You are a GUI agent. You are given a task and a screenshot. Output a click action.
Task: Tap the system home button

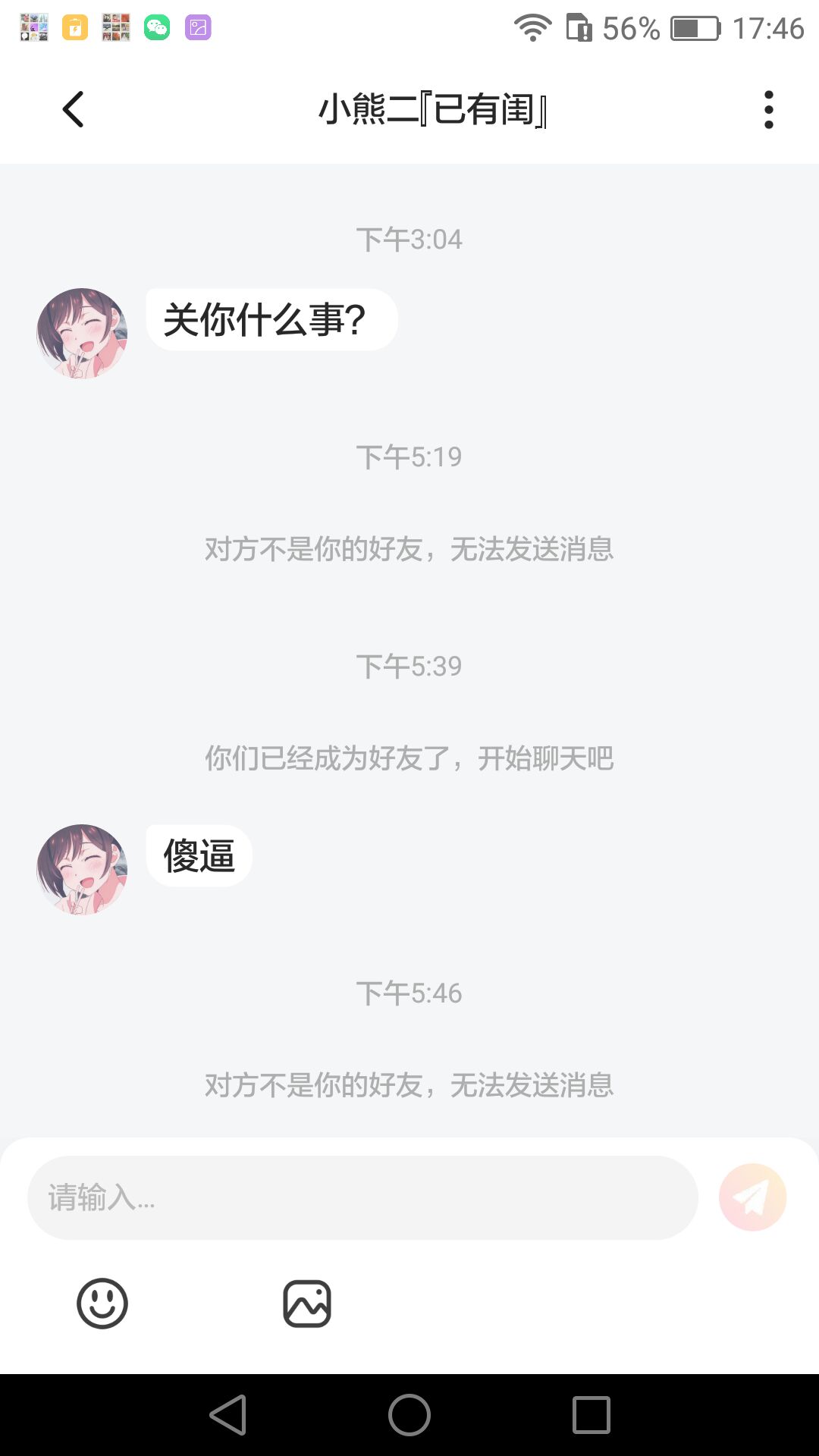[409, 1415]
